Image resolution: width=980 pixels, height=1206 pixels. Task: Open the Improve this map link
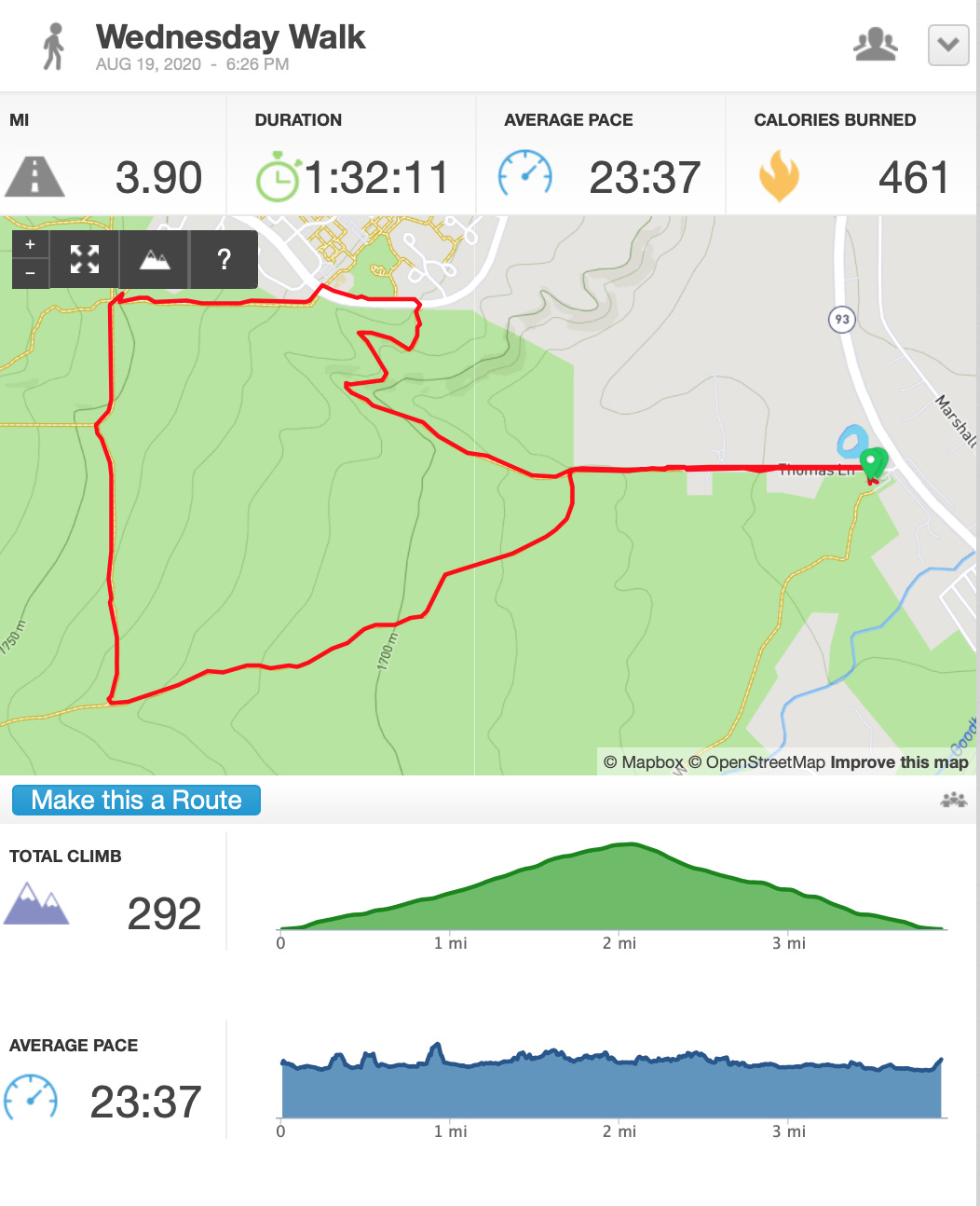[899, 762]
